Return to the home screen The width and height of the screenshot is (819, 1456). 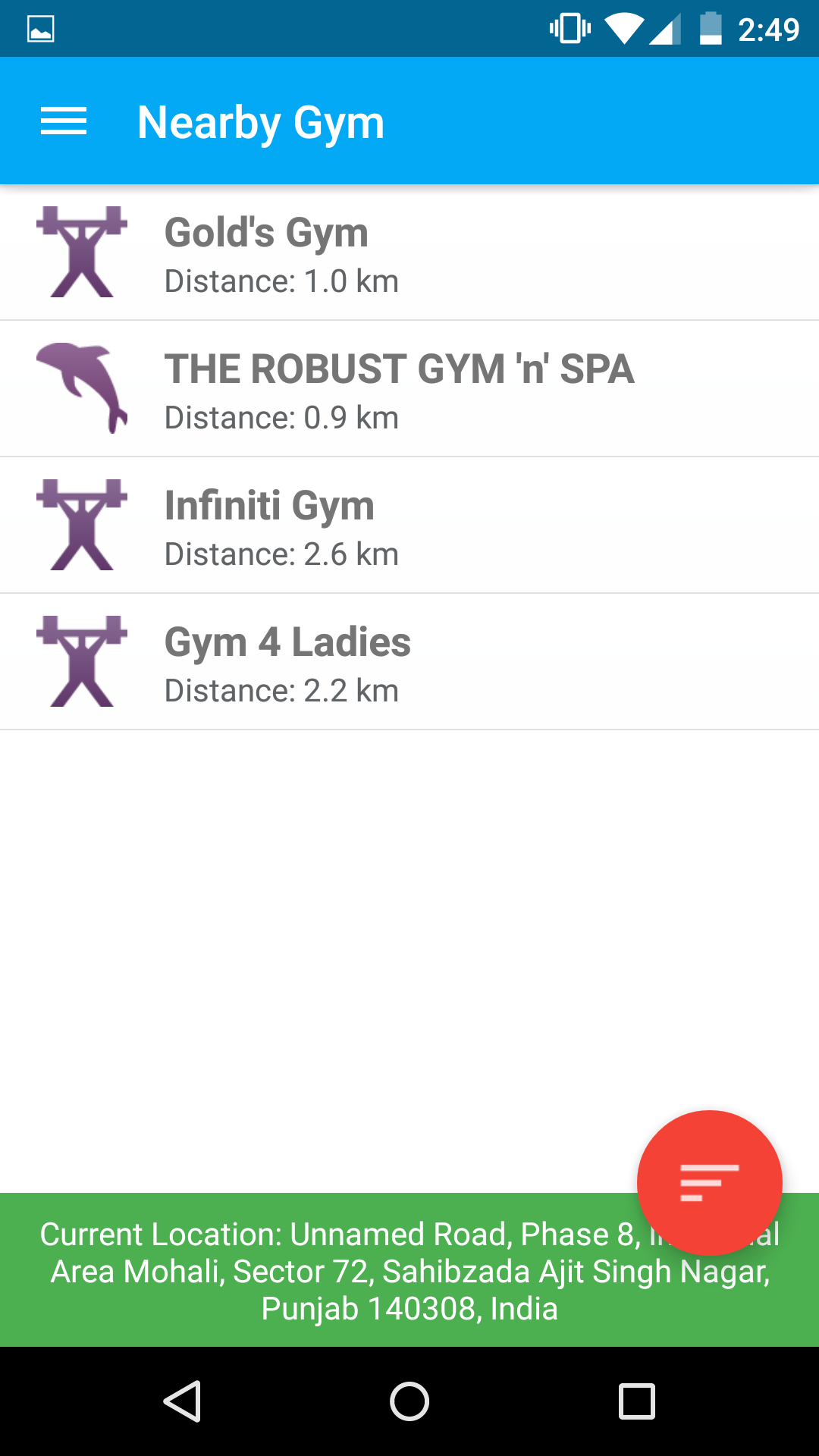click(x=409, y=1401)
